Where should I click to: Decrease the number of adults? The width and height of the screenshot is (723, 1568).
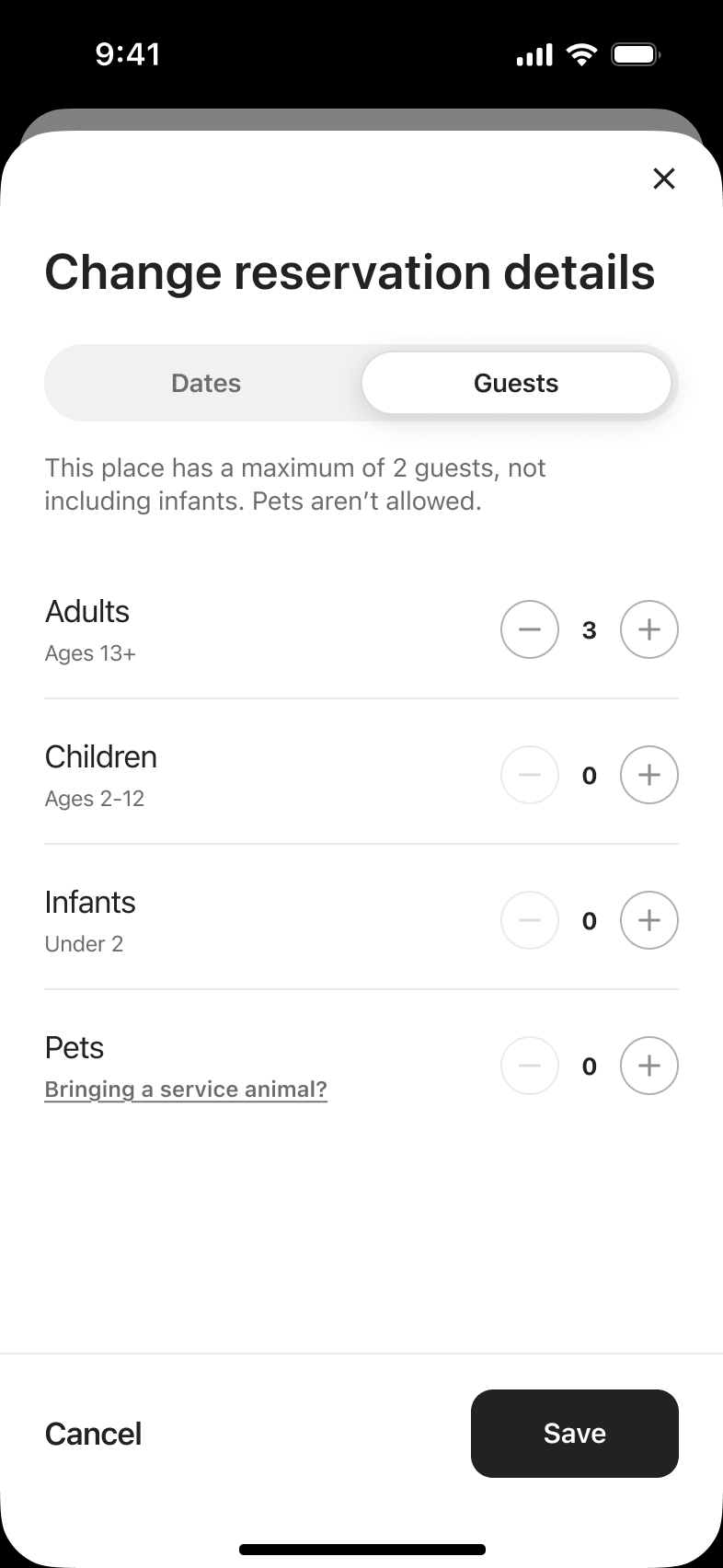click(x=530, y=629)
